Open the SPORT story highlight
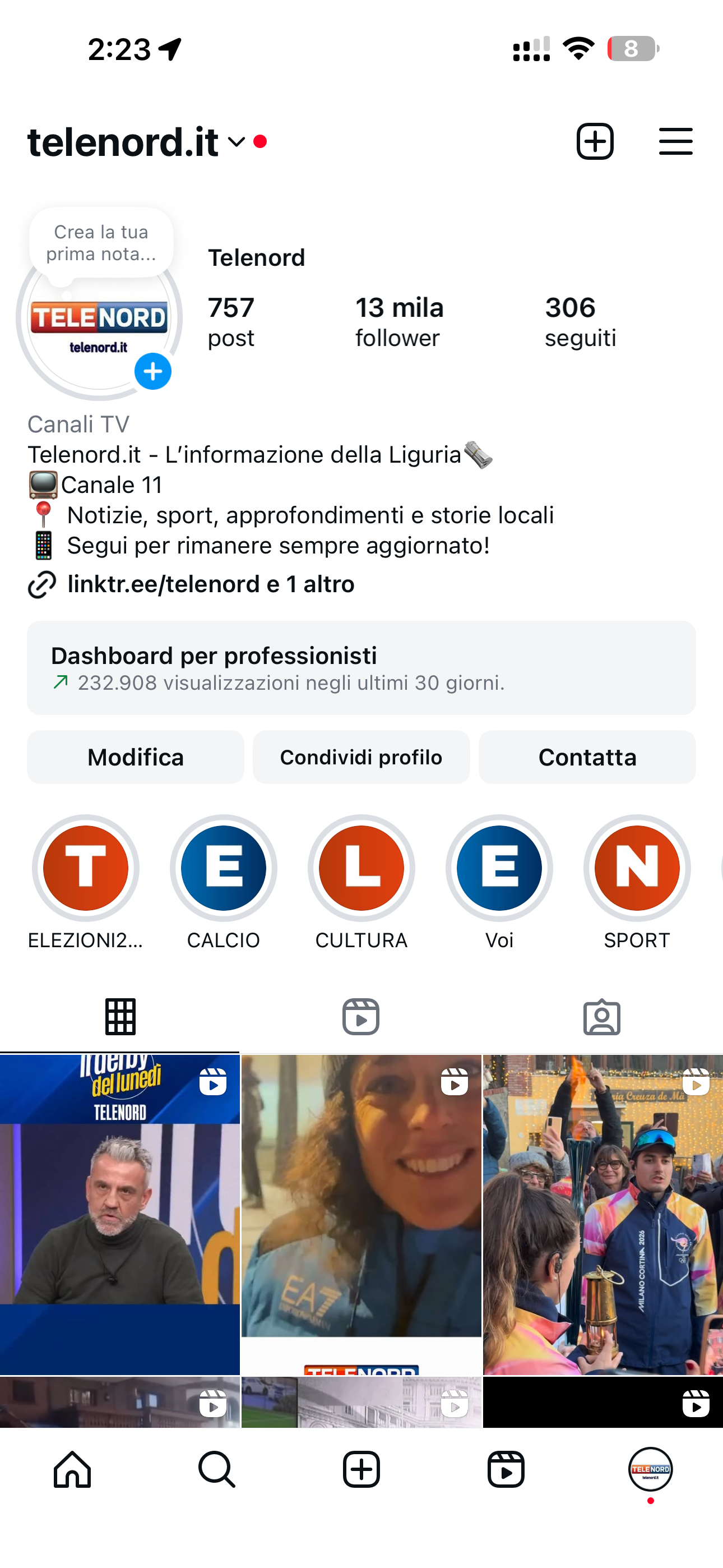723x1568 pixels. point(637,869)
